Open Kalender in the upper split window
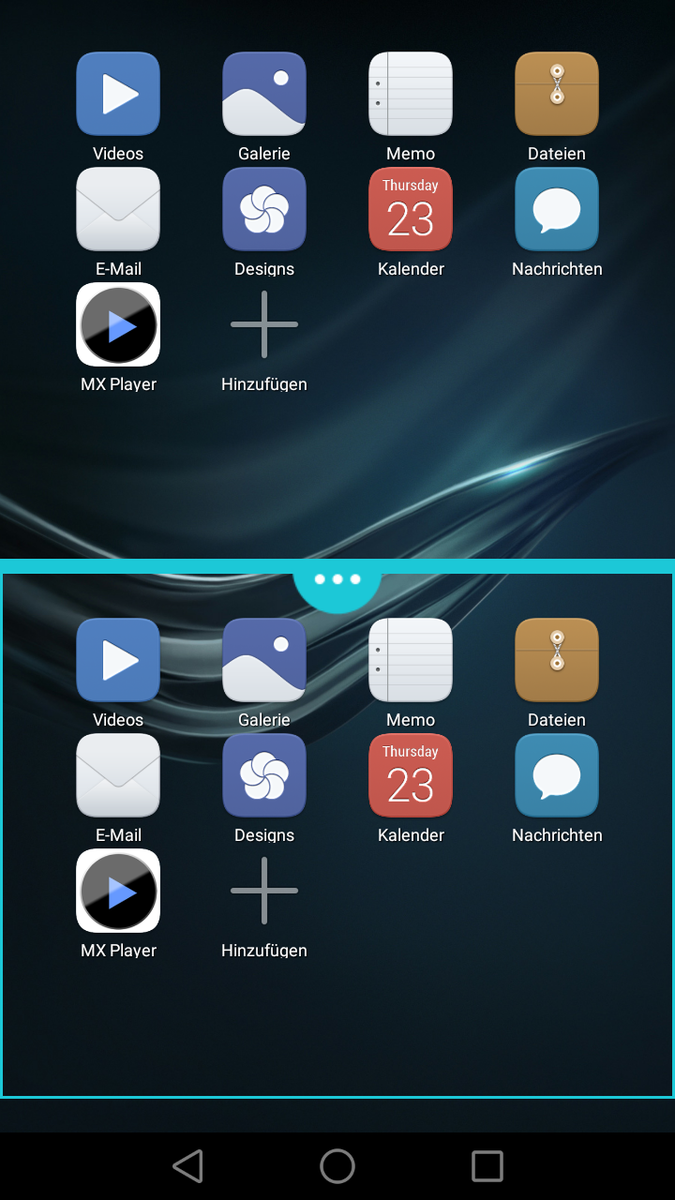Viewport: 675px width, 1200px height. point(410,209)
